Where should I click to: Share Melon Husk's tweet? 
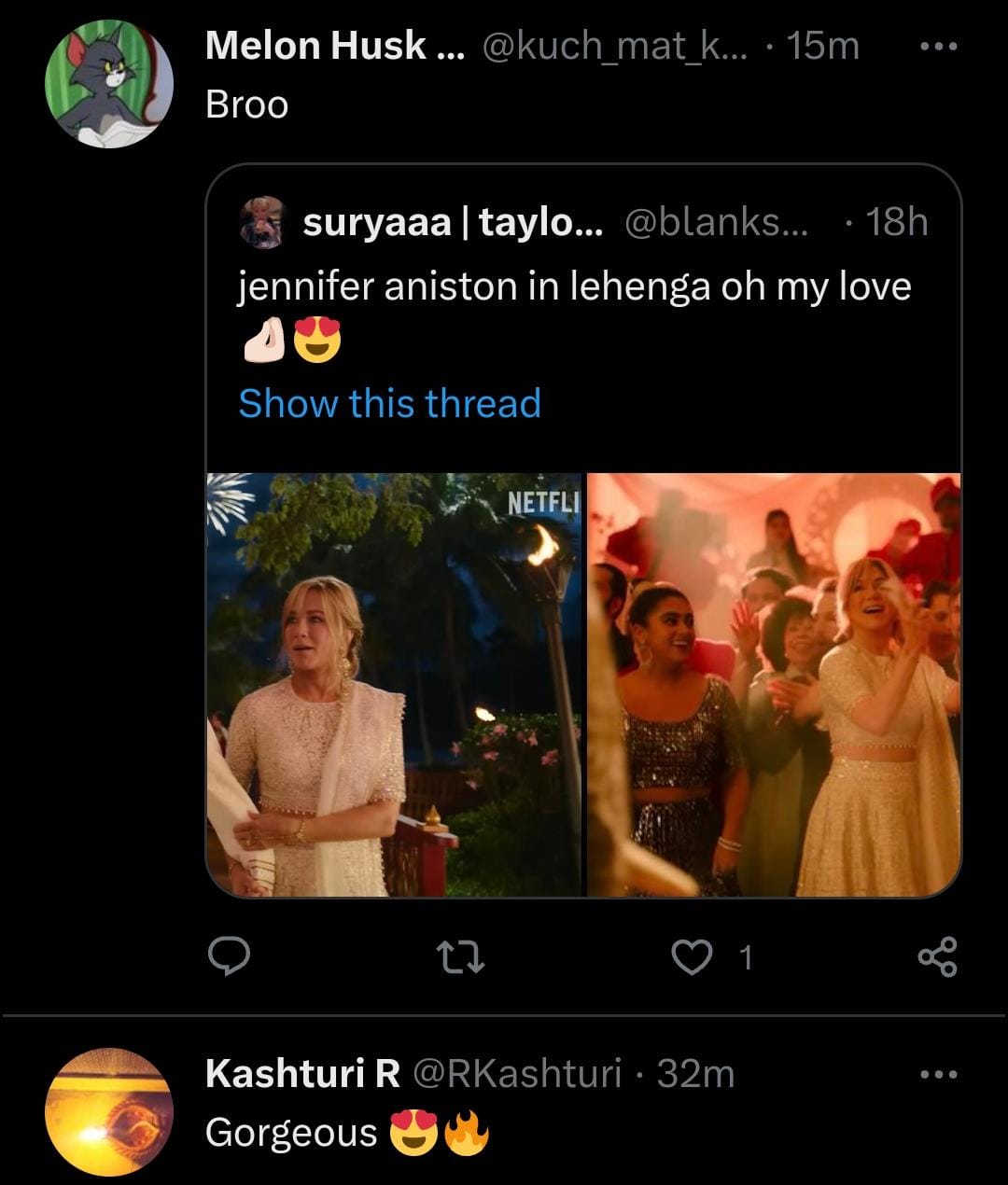tap(937, 956)
